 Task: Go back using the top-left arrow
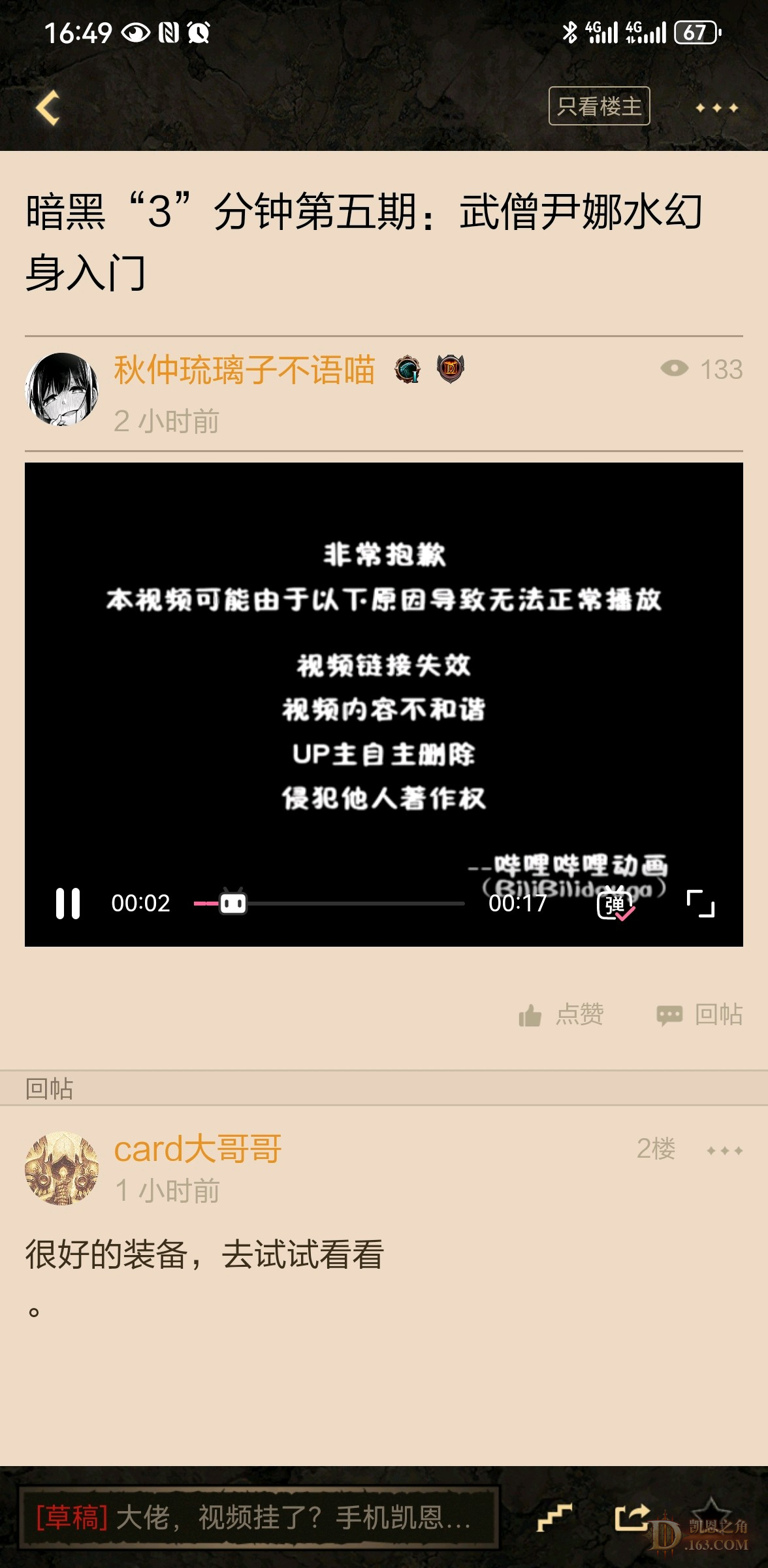tap(48, 108)
